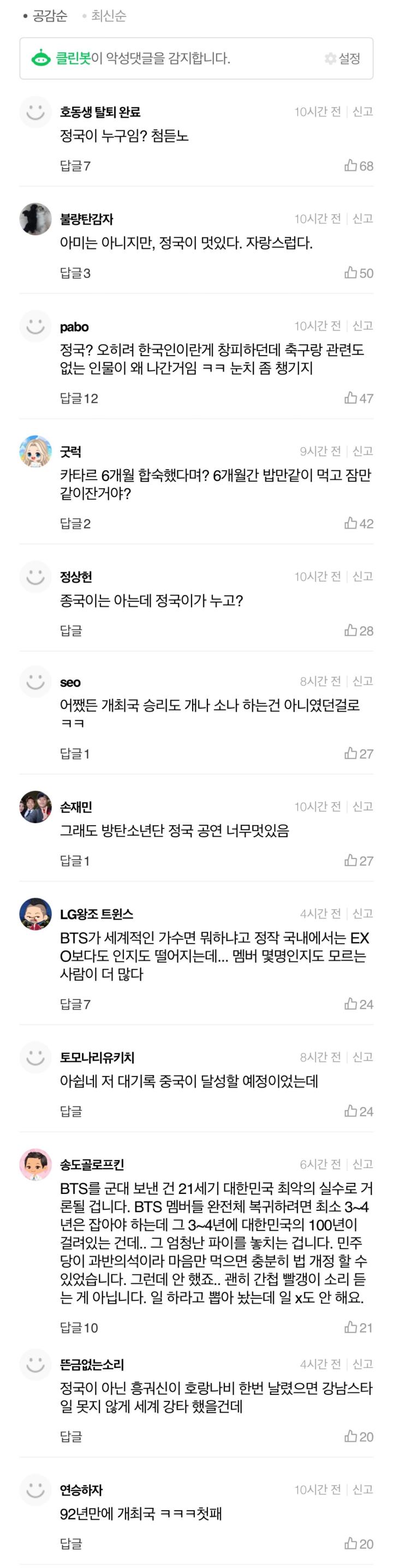393x1568 pixels.
Task: Report 토모나리유키치's comment
Action: pyautogui.click(x=362, y=1057)
